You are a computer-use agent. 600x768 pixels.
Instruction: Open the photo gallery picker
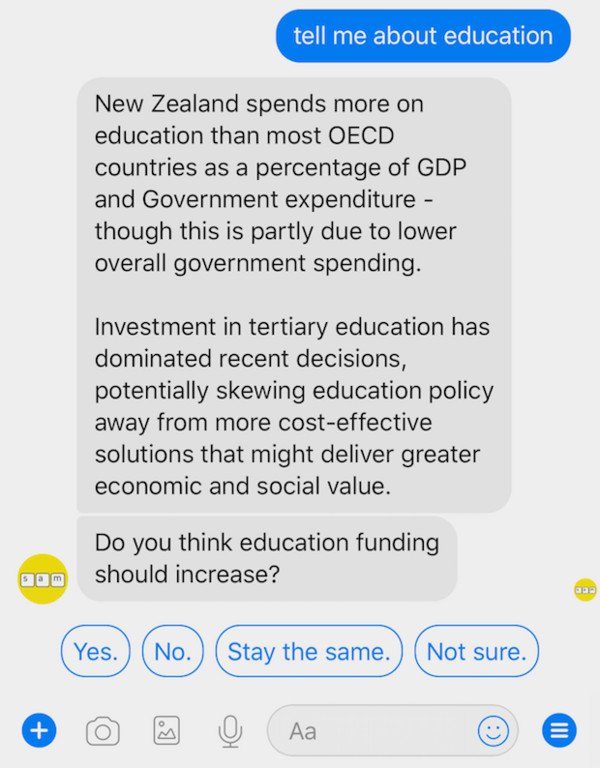[166, 731]
